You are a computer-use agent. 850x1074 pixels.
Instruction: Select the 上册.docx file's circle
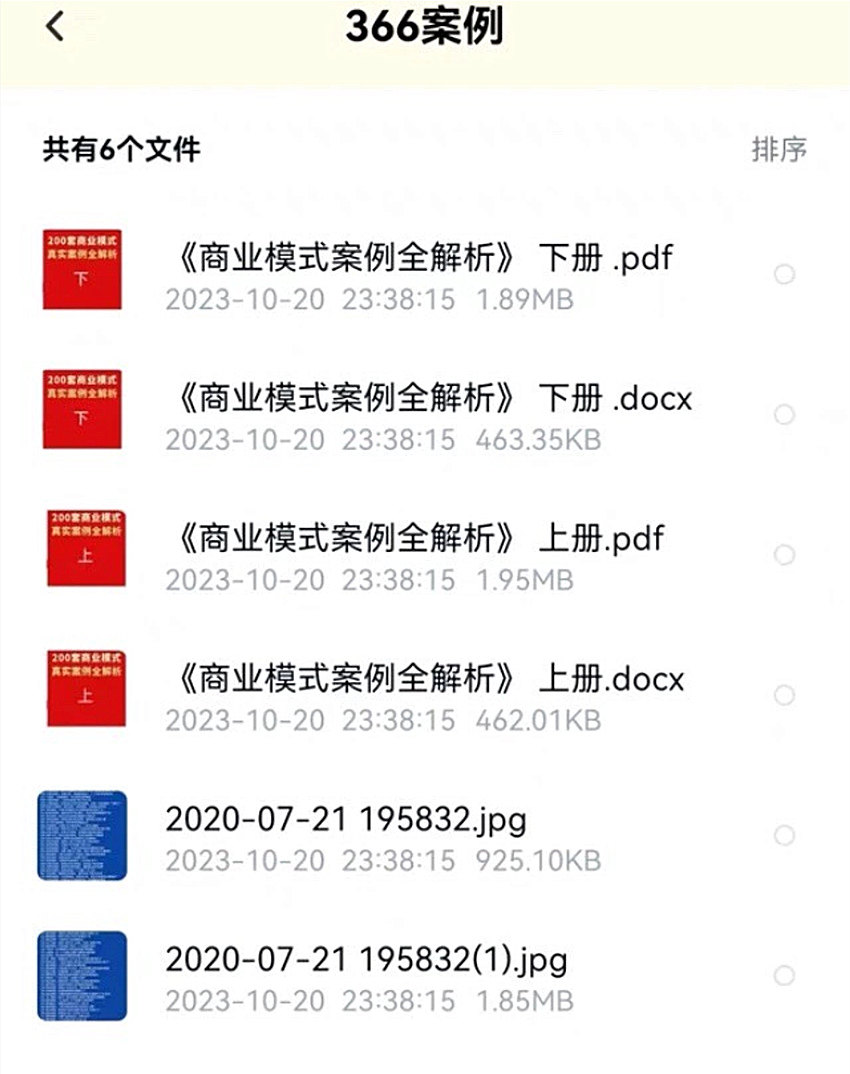click(784, 695)
